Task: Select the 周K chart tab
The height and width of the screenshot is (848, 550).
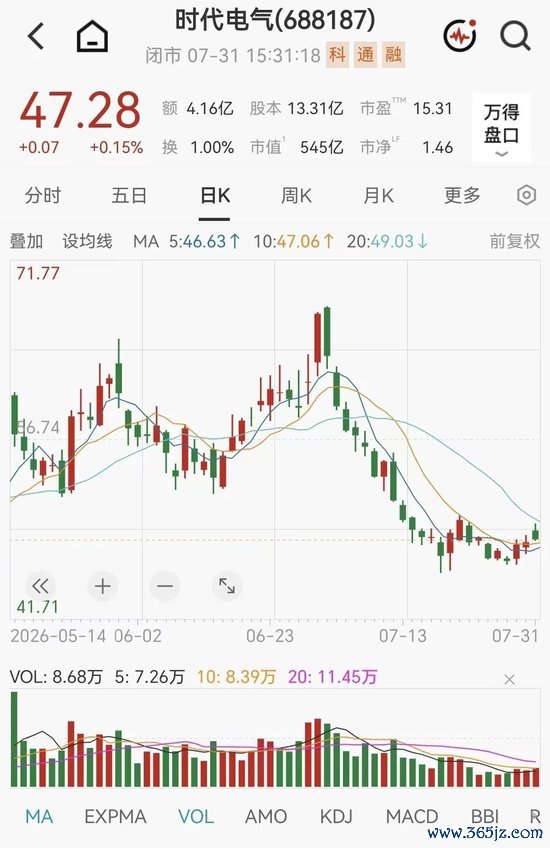Action: [x=296, y=195]
